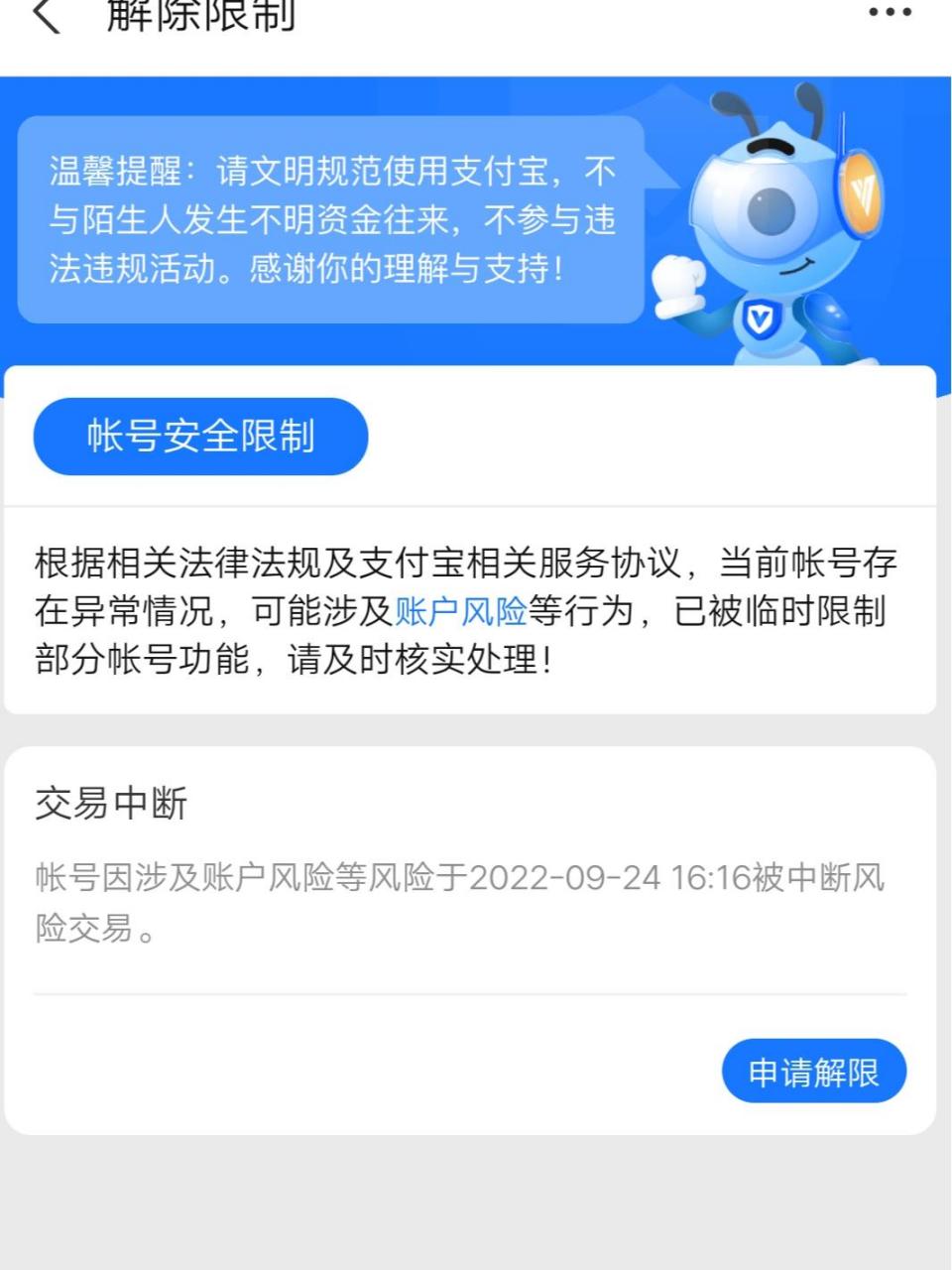Click the interruption description text in 交易中断
The height and width of the screenshot is (1270, 952).
(466, 896)
